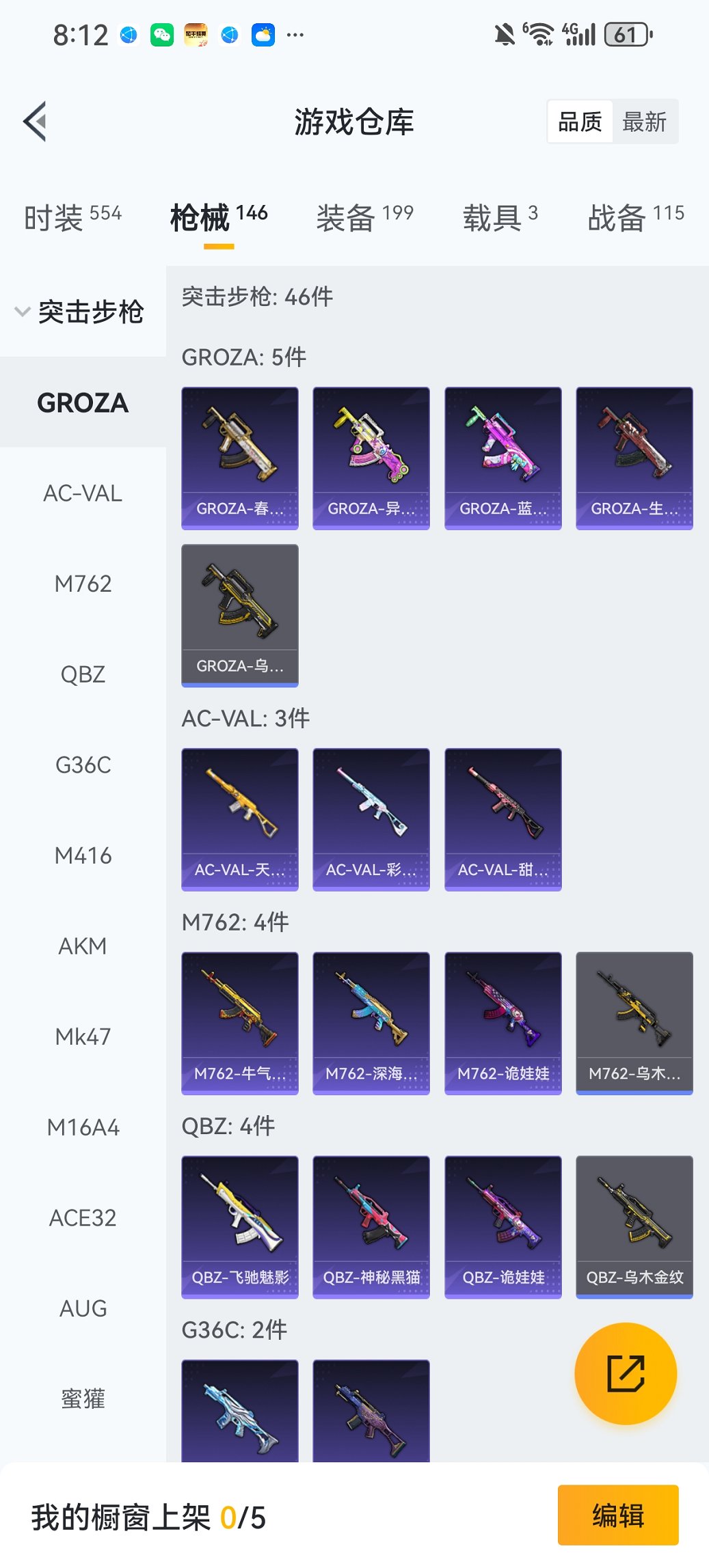Collapse the 突击步枪 category
Viewport: 709px width, 1568px height.
coord(81,312)
